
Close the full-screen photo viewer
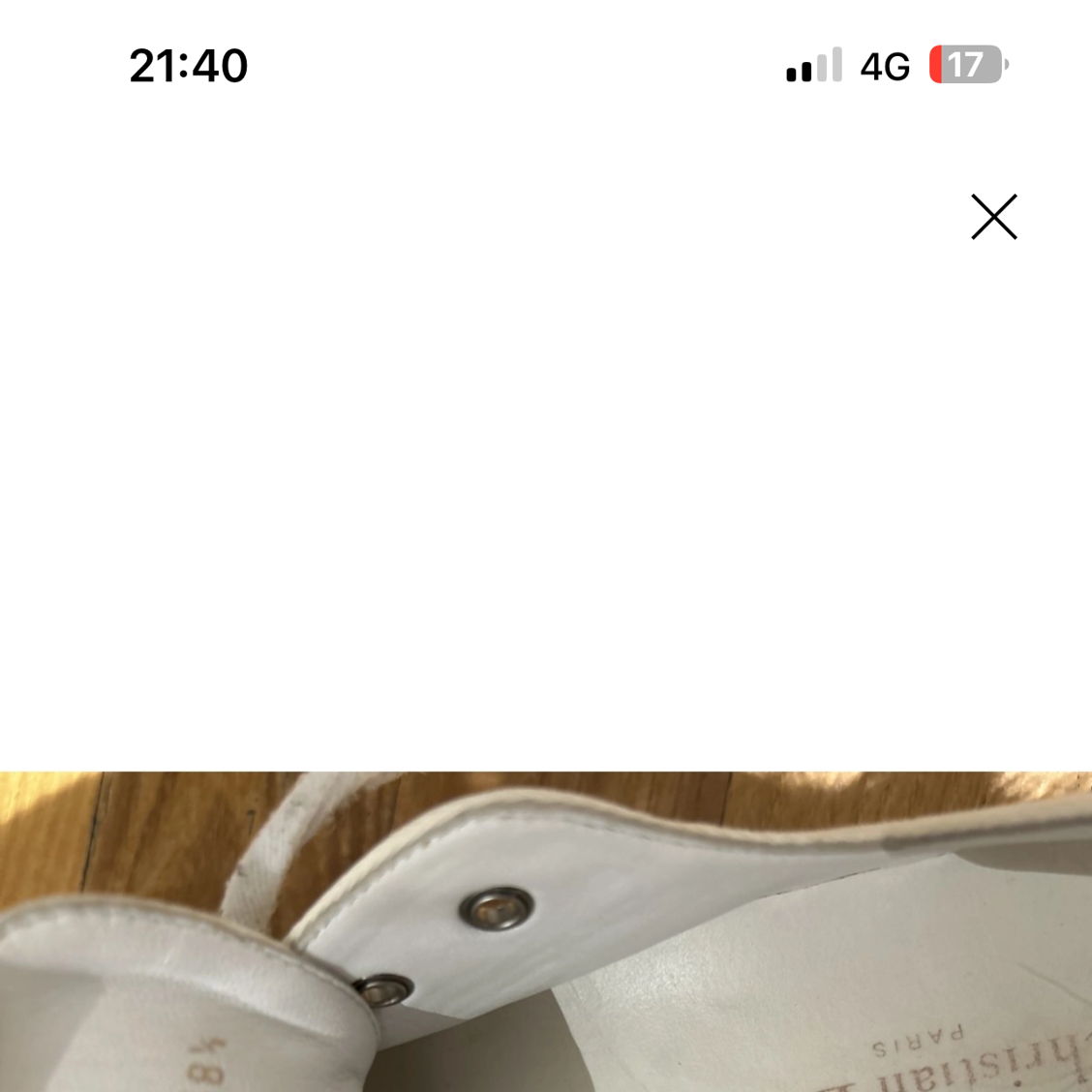(994, 217)
